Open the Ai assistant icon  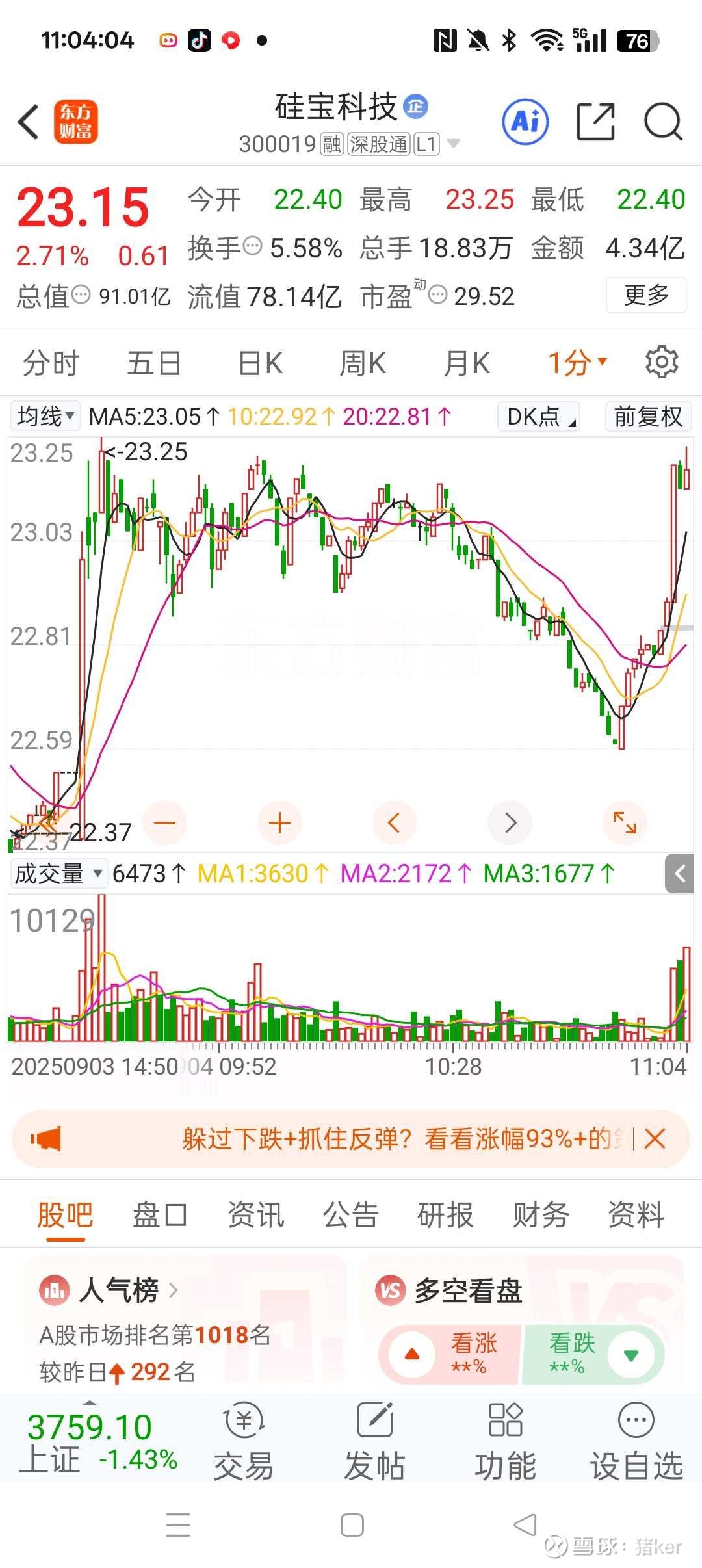click(525, 122)
